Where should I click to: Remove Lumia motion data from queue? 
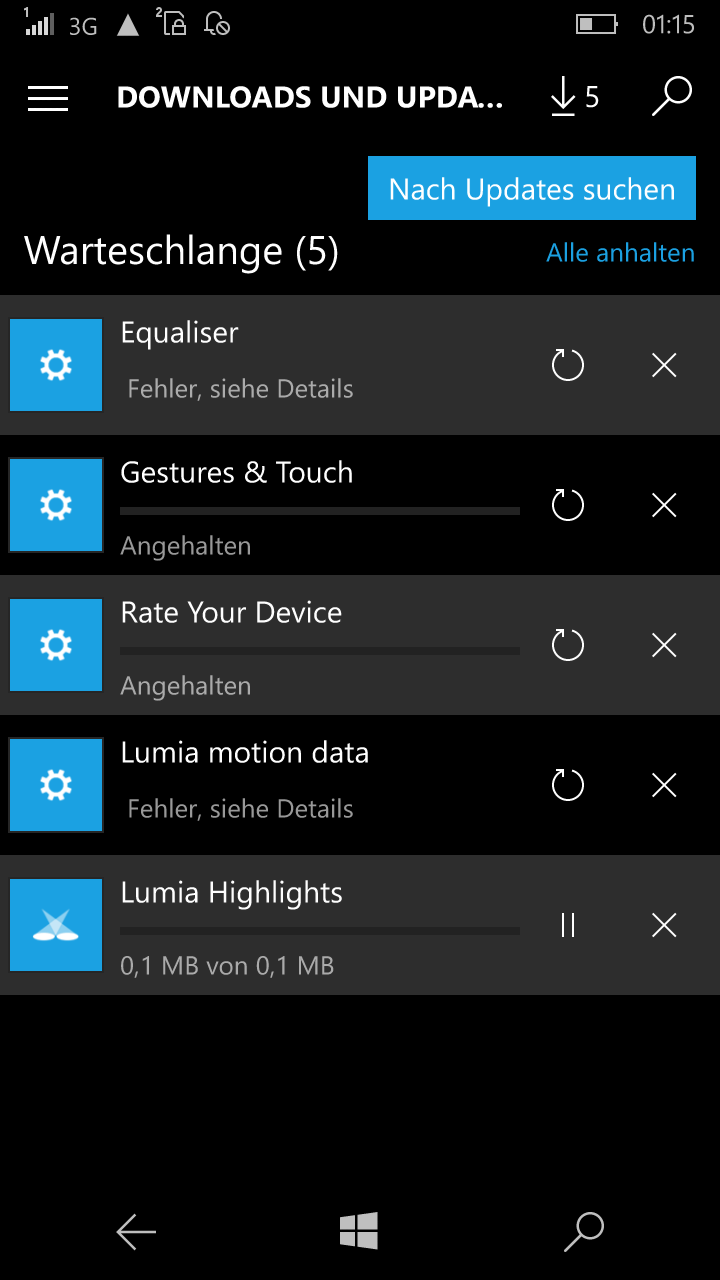[x=664, y=785]
